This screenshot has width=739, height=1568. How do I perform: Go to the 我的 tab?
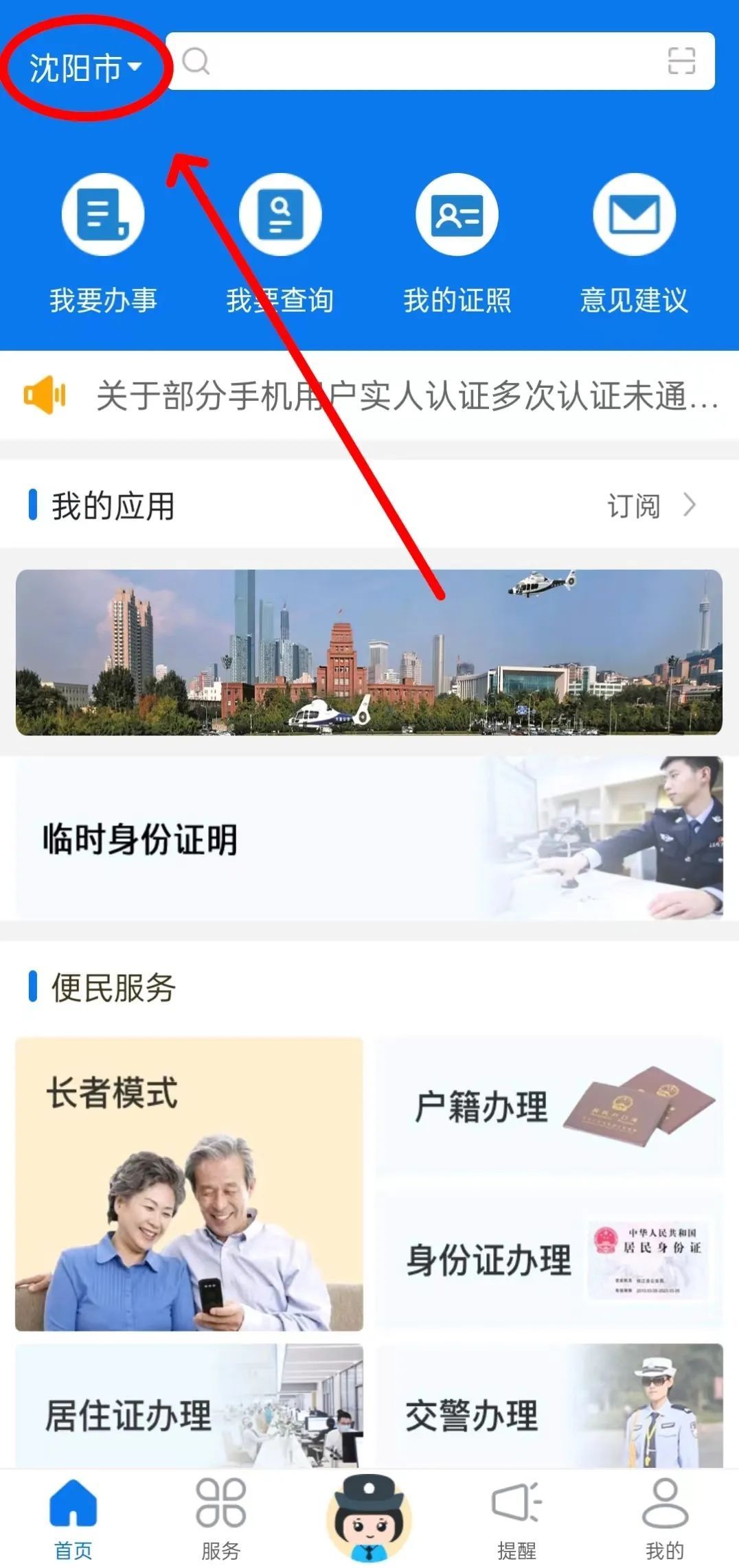[x=664, y=1520]
